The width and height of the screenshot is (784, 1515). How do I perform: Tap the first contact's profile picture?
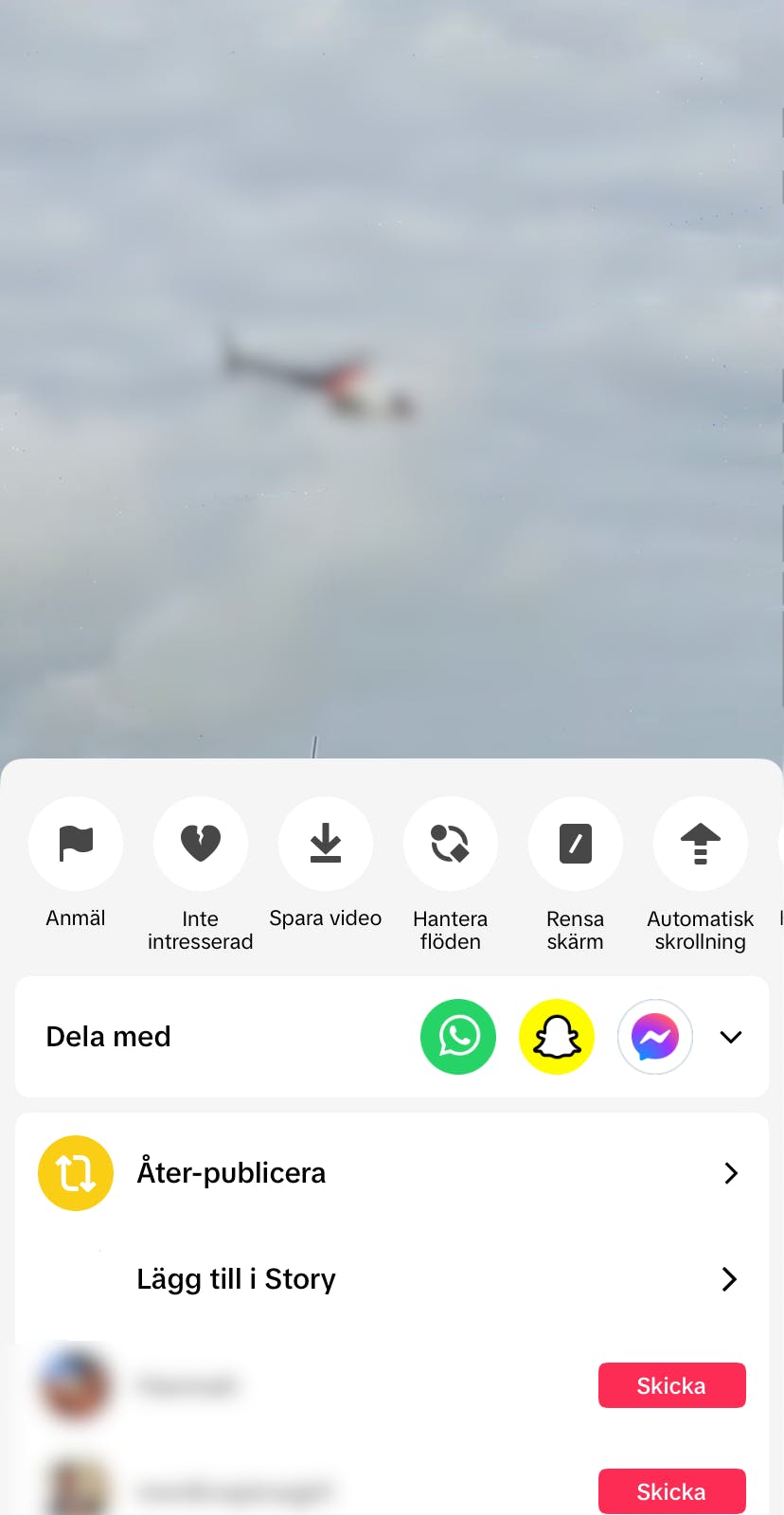click(75, 1385)
